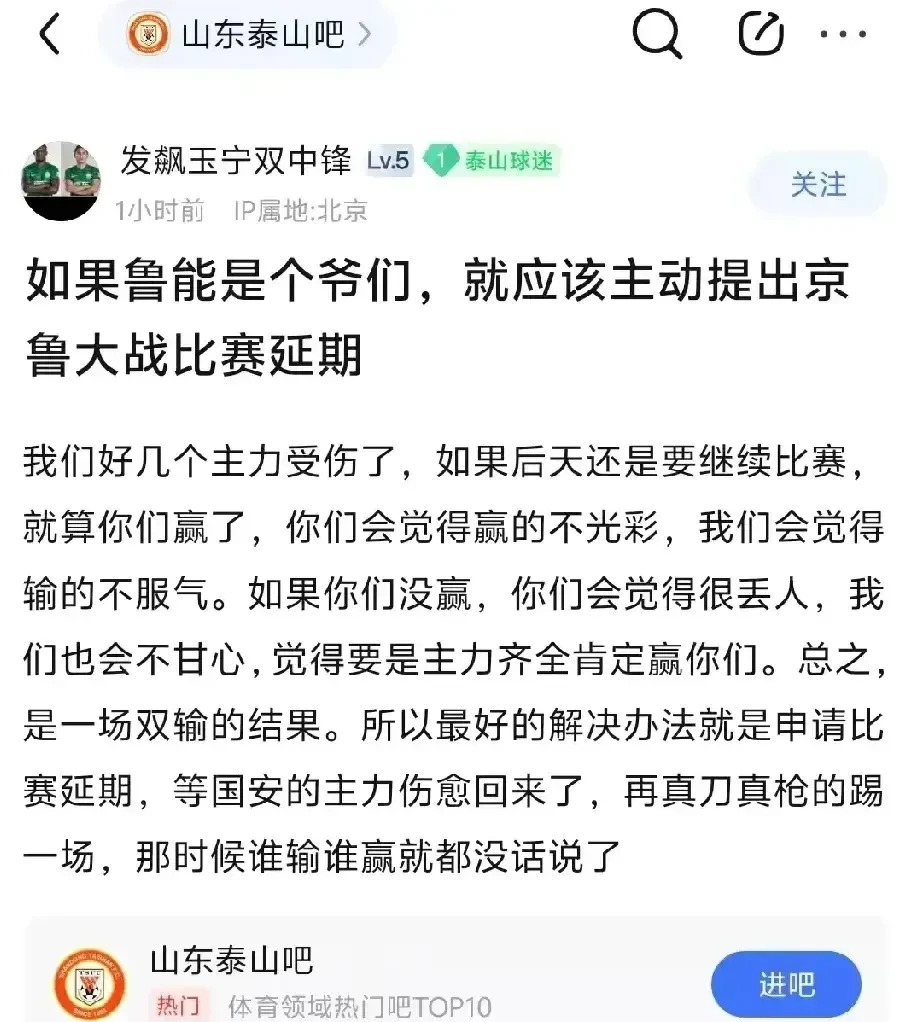Expand the 山东泰山吧 header via its chevron

(366, 33)
